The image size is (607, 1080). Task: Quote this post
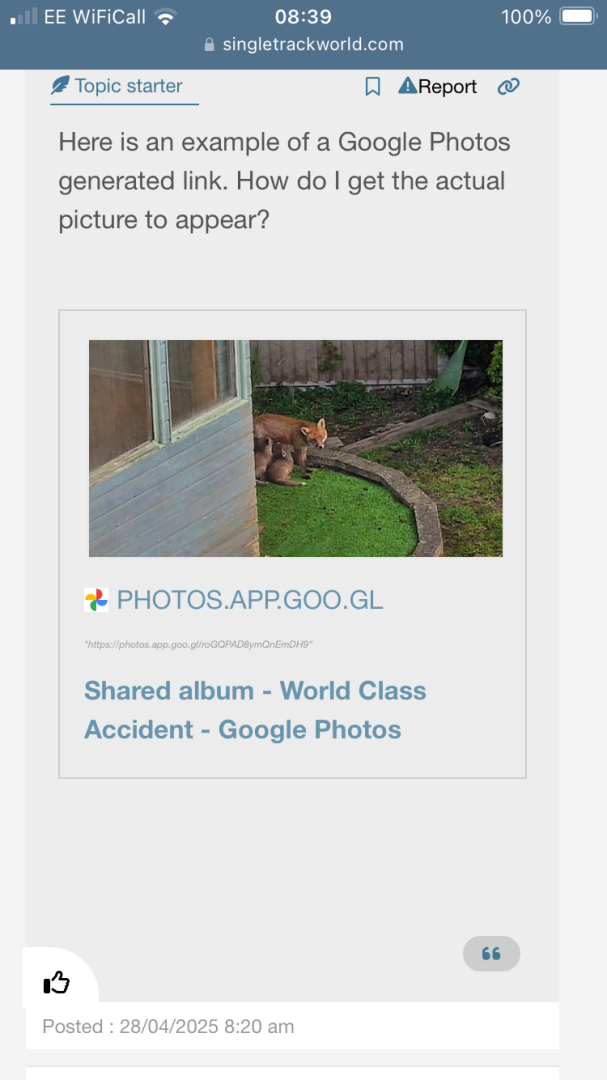click(x=491, y=954)
